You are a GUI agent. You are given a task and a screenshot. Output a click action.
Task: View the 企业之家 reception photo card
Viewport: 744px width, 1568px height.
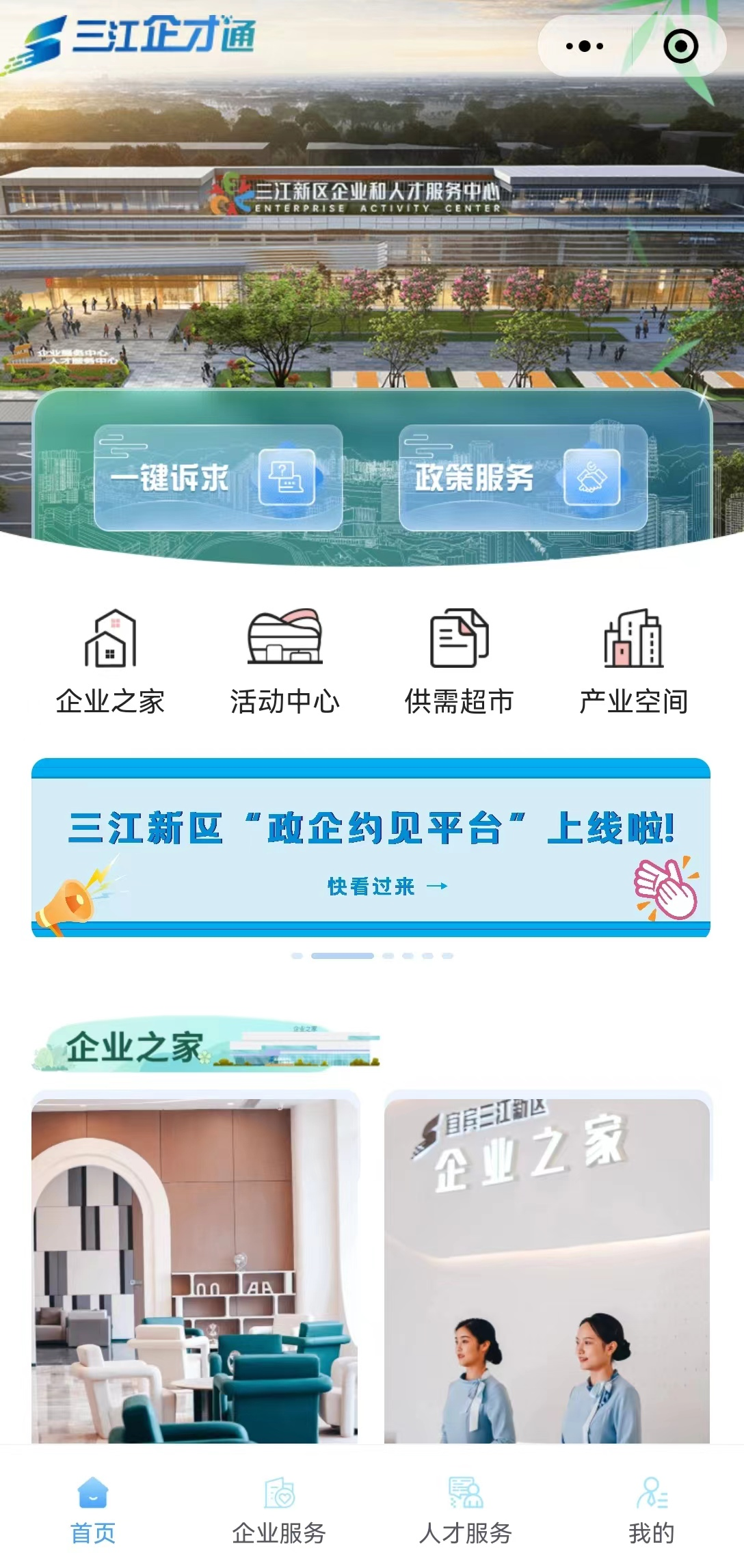(x=547, y=1270)
